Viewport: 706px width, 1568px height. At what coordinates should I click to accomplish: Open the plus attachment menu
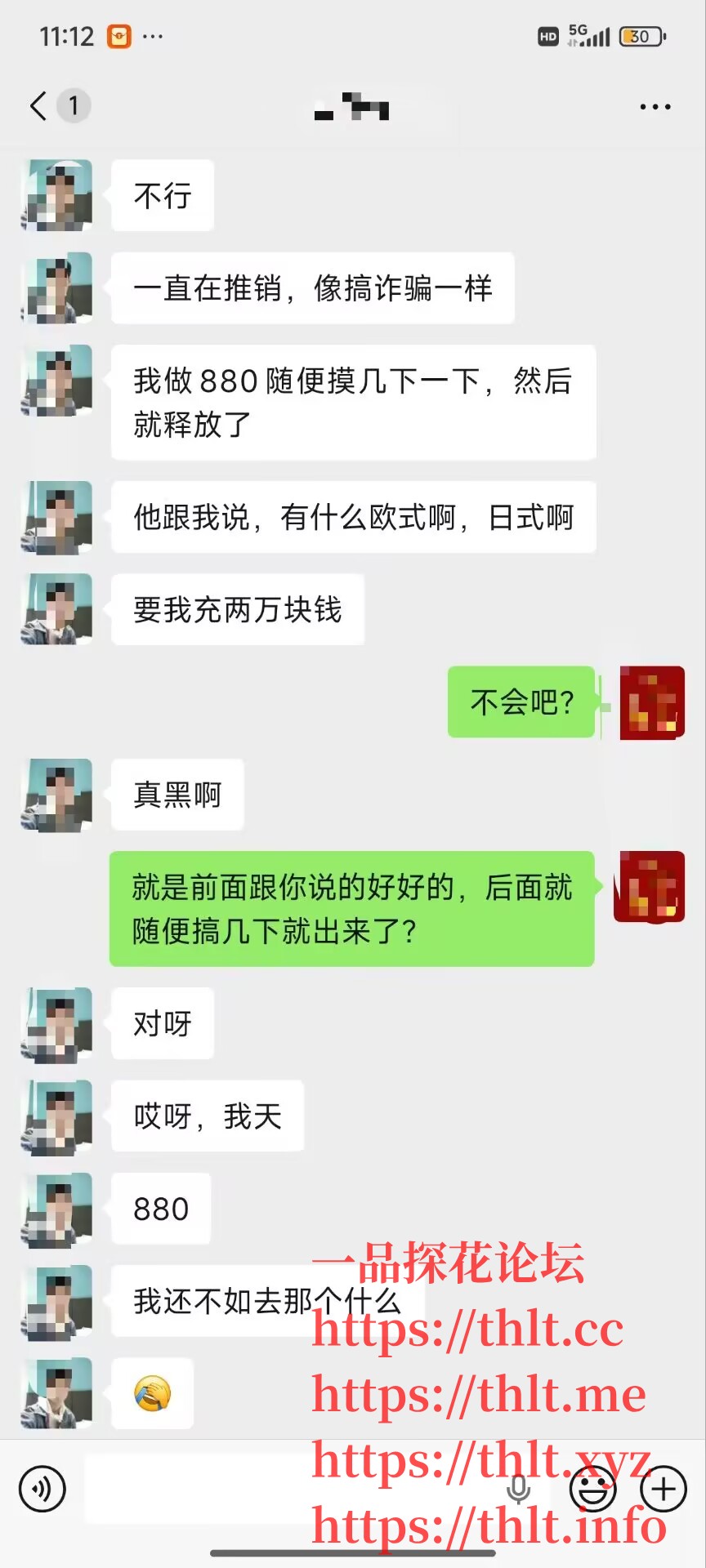point(663,1489)
